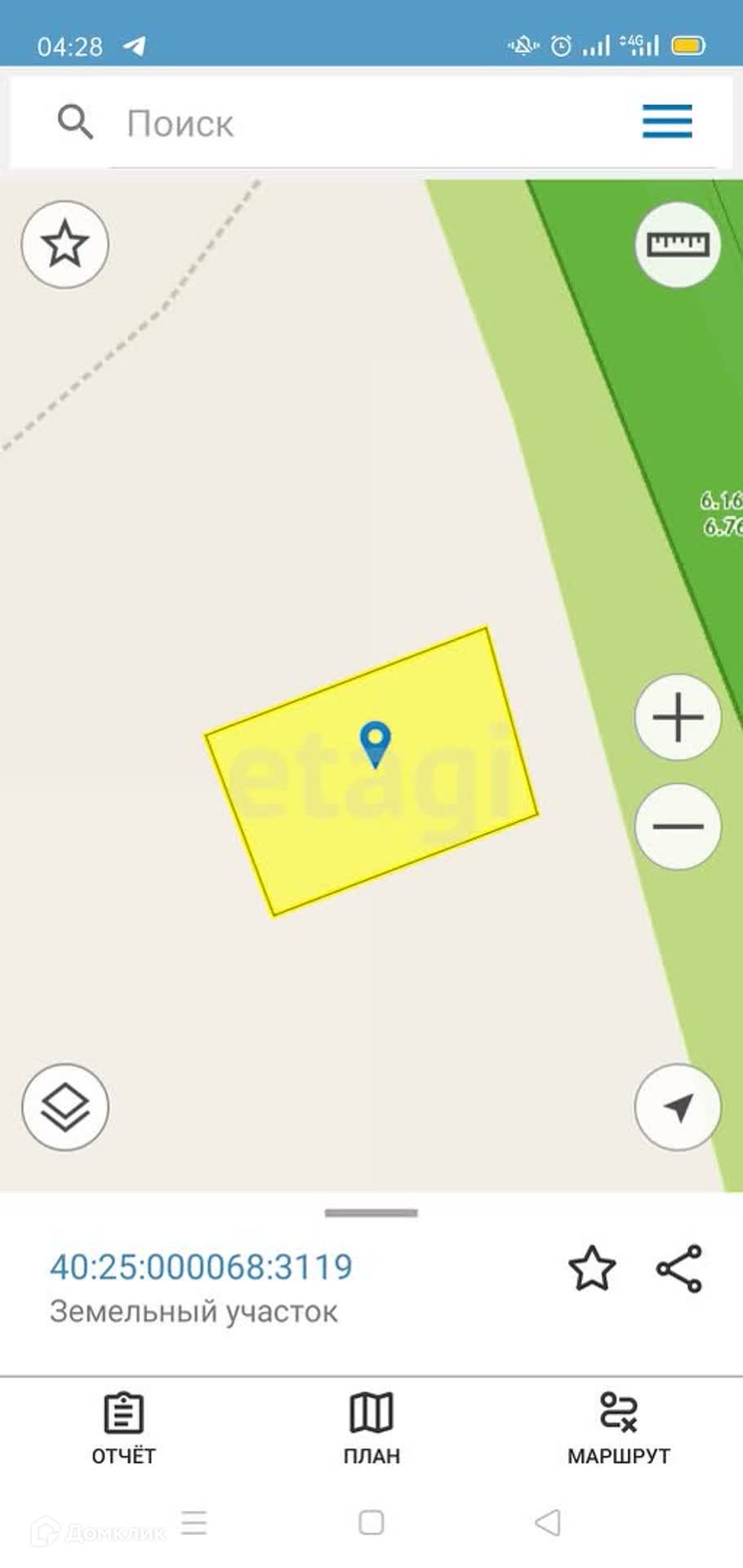Activate the ruler measurement tool
Screen dimensions: 743x1568
click(x=678, y=244)
